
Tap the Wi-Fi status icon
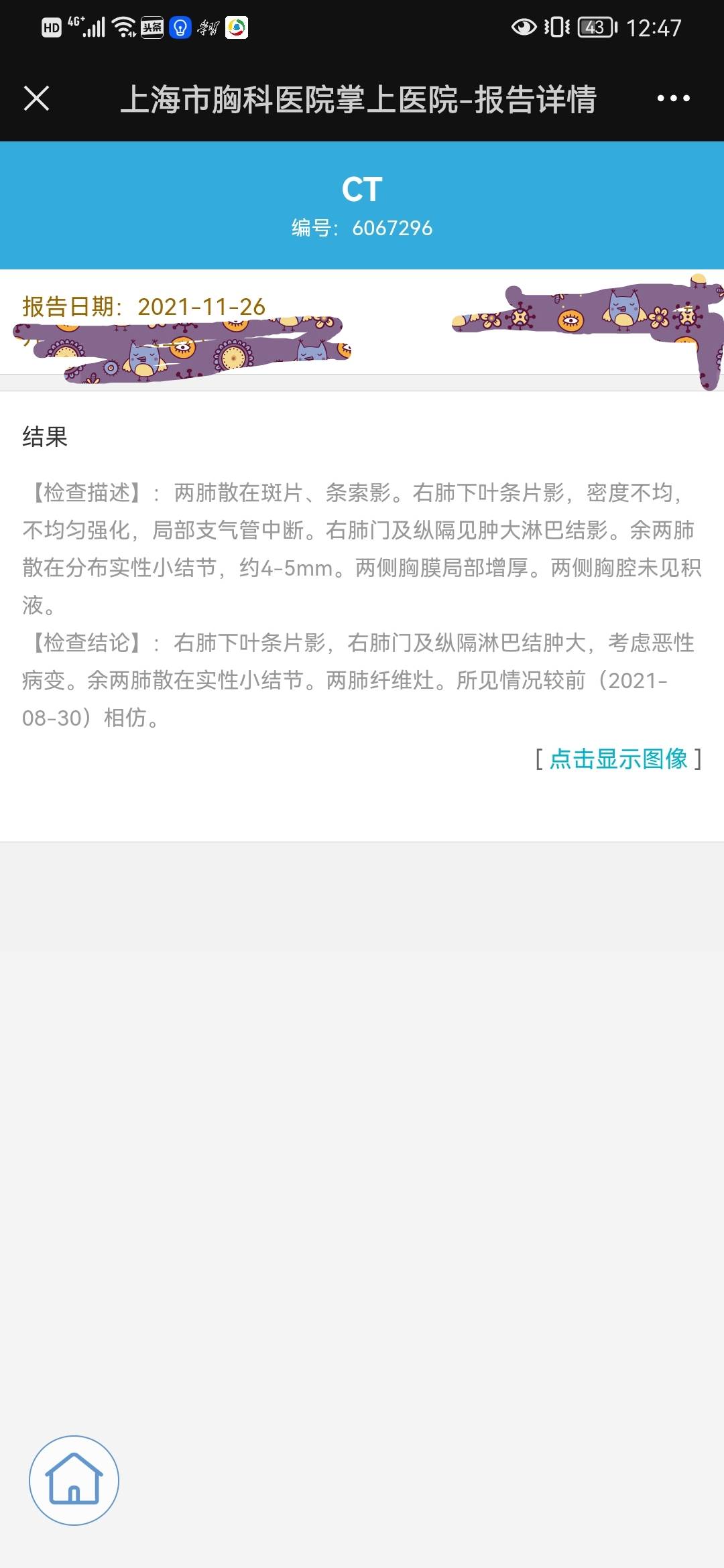point(123,27)
